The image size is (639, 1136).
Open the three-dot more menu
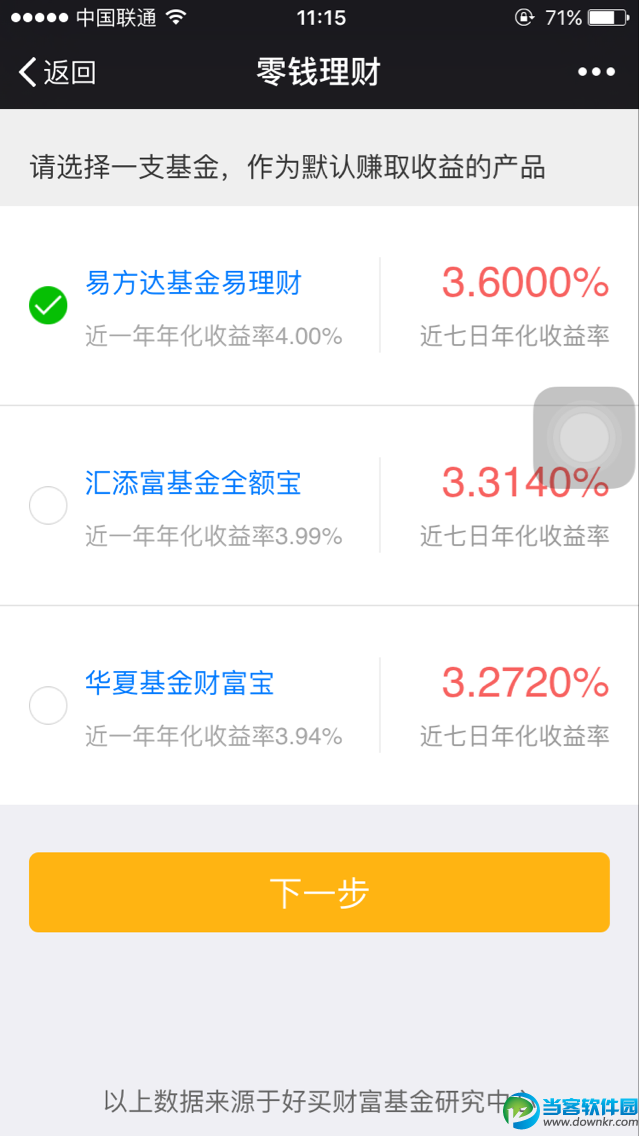[x=596, y=72]
